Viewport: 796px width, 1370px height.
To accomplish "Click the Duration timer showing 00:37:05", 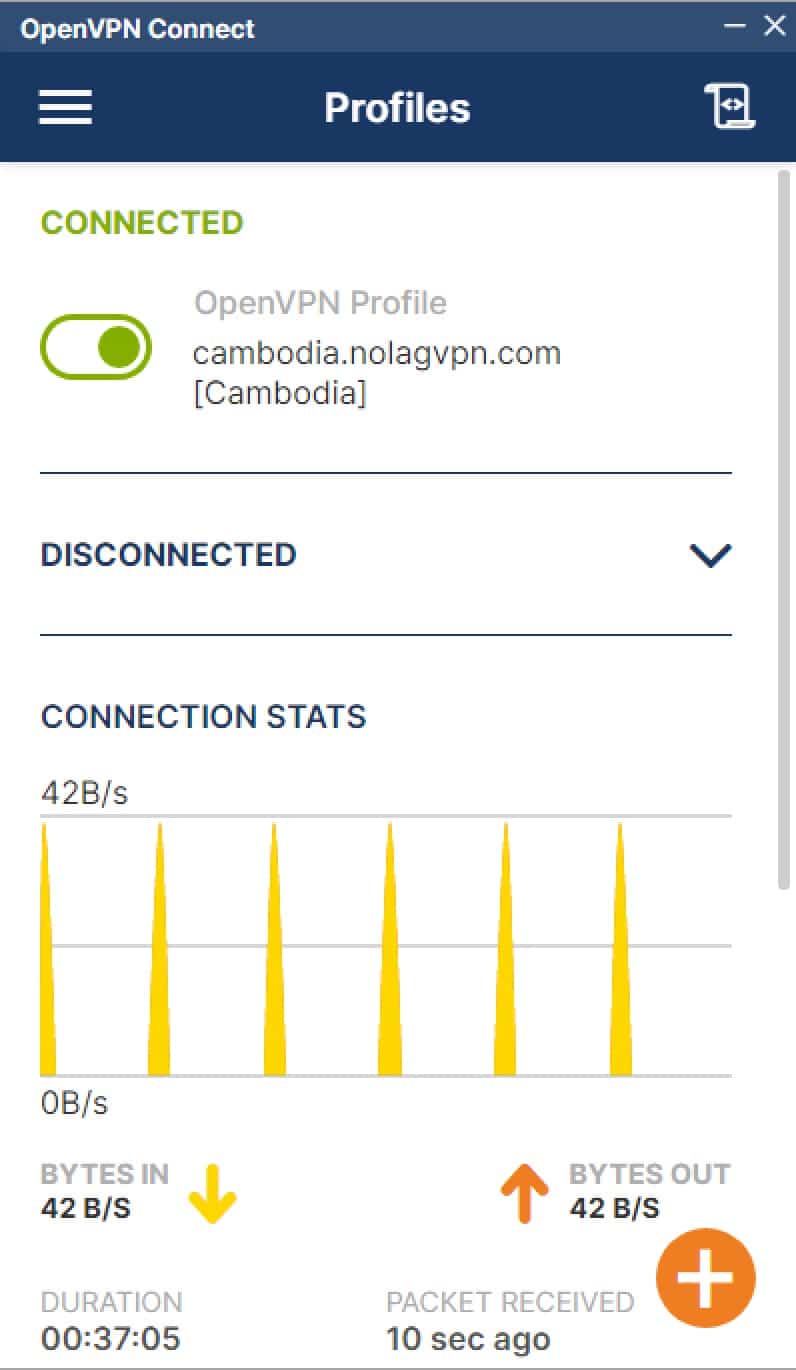I will 110,1338.
